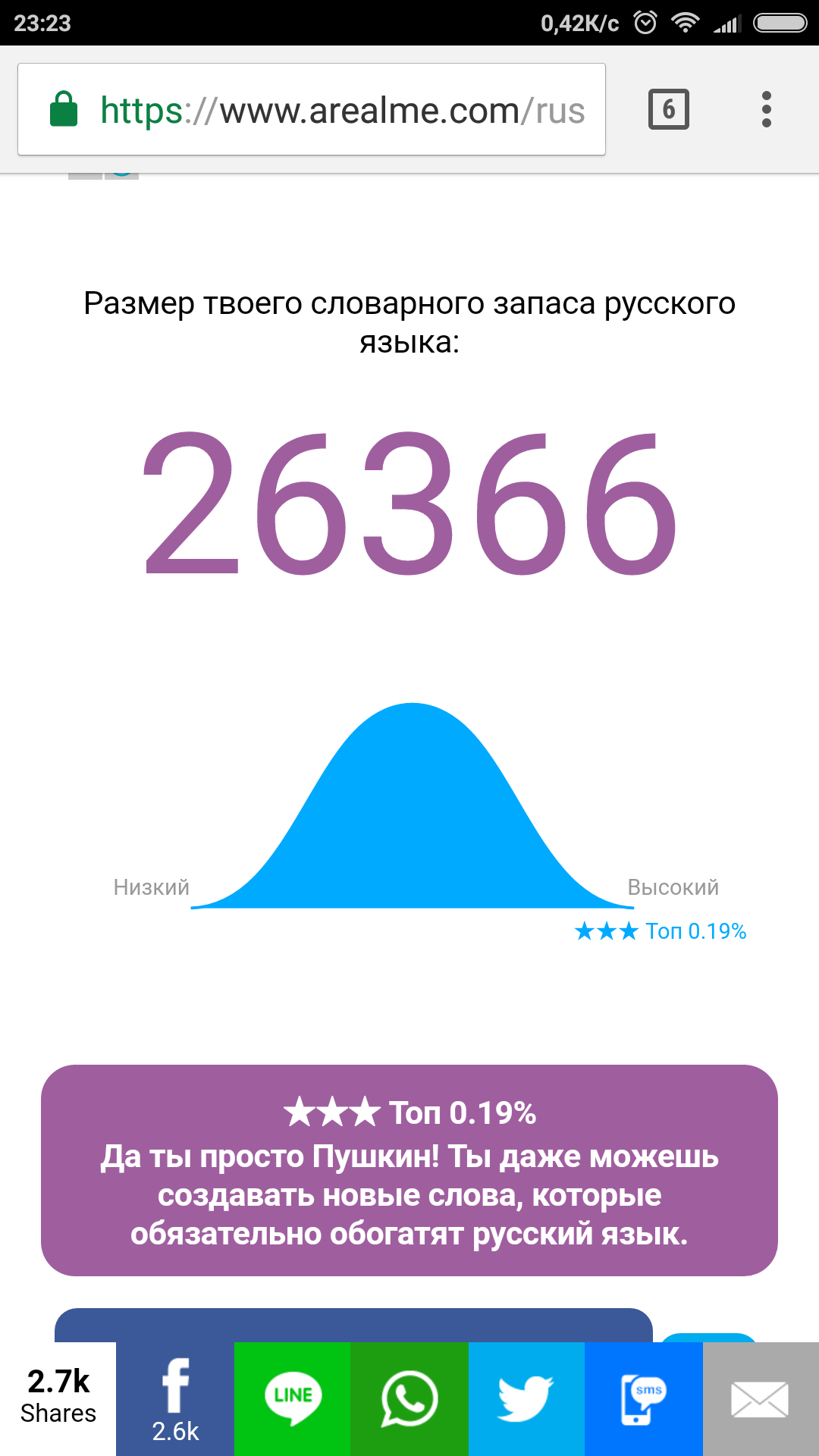The image size is (819, 1456).
Task: Share result via WhatsApp
Action: 409,1399
